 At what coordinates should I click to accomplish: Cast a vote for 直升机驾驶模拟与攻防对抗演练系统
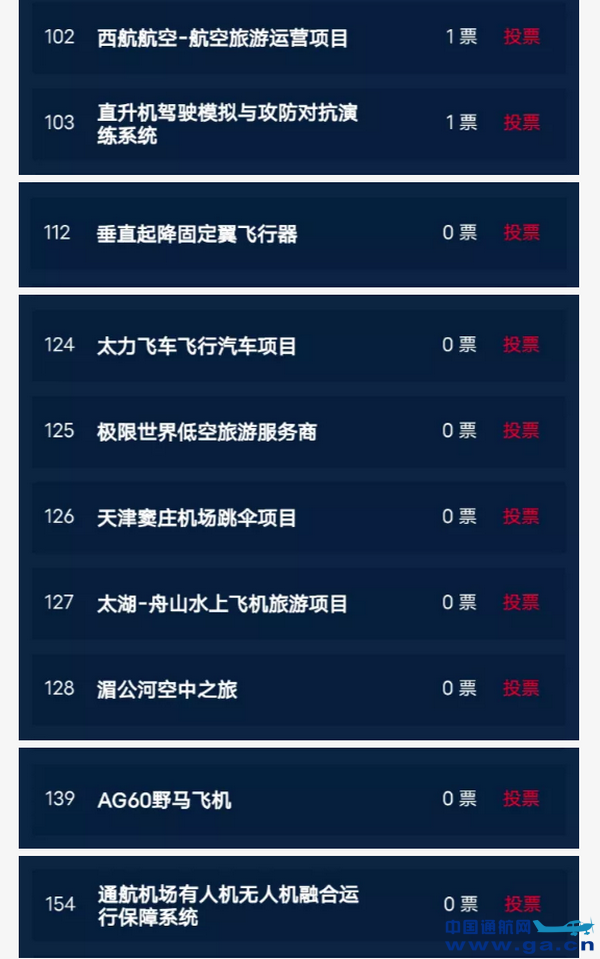click(521, 122)
